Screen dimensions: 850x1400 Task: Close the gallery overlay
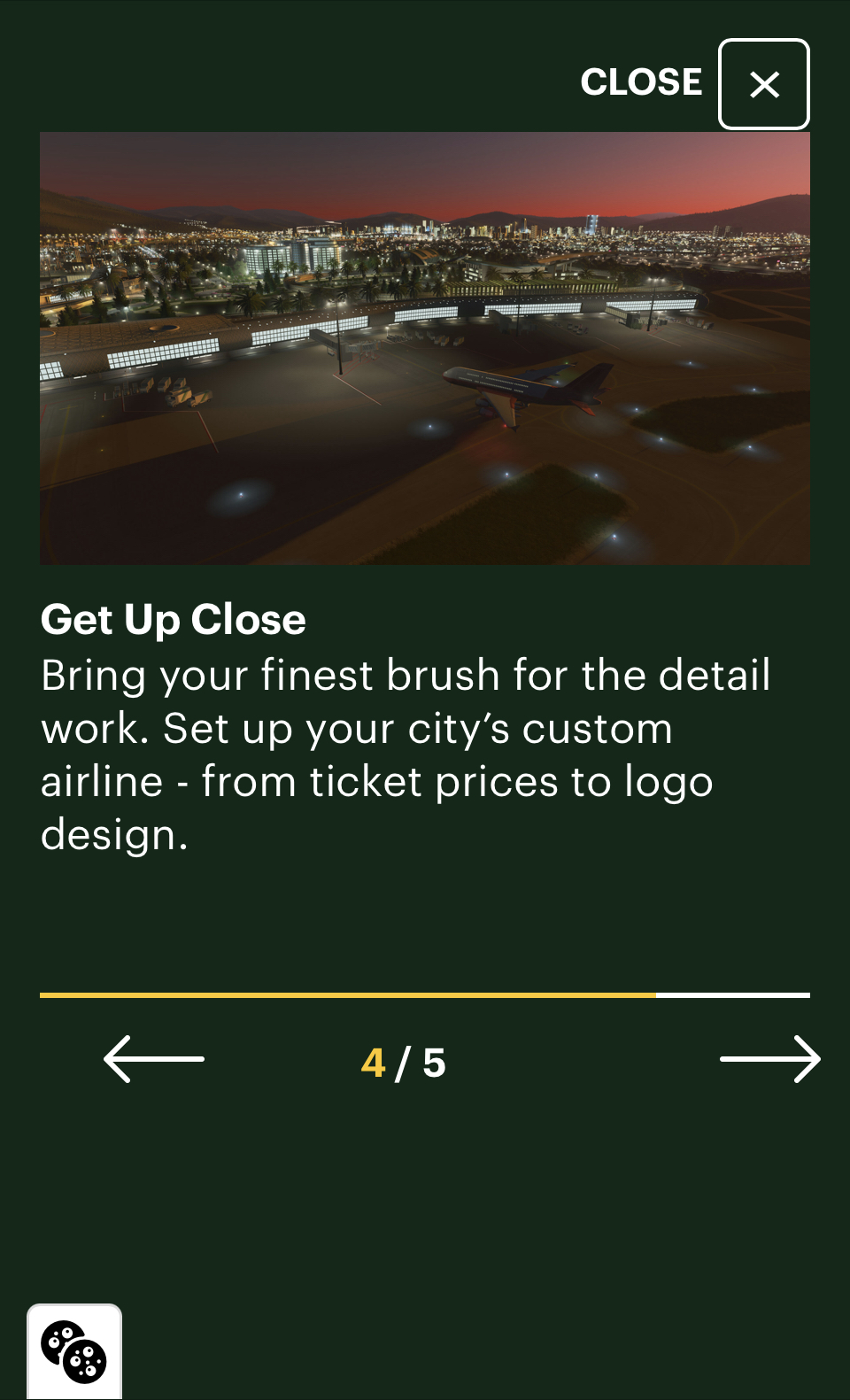coord(763,85)
